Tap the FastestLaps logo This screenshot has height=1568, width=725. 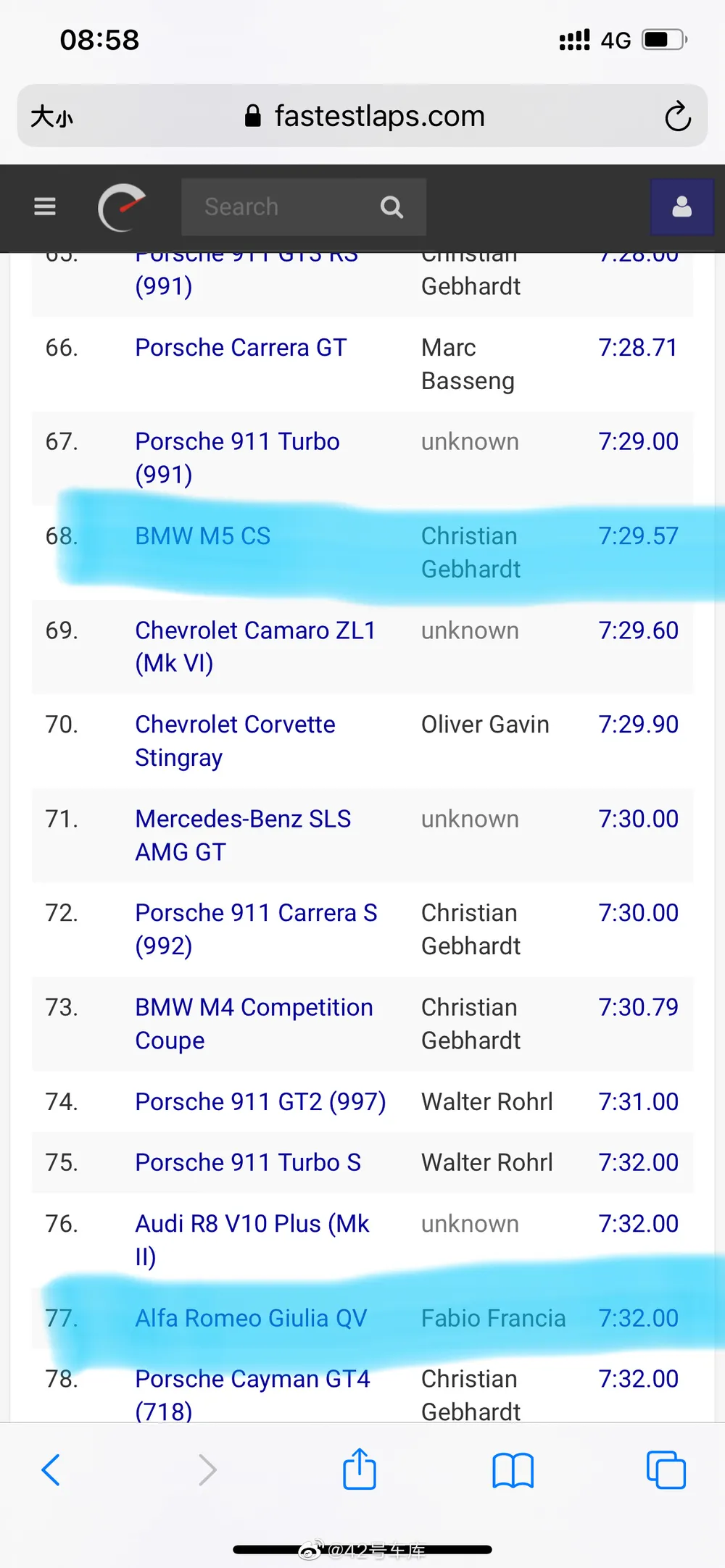(x=122, y=207)
